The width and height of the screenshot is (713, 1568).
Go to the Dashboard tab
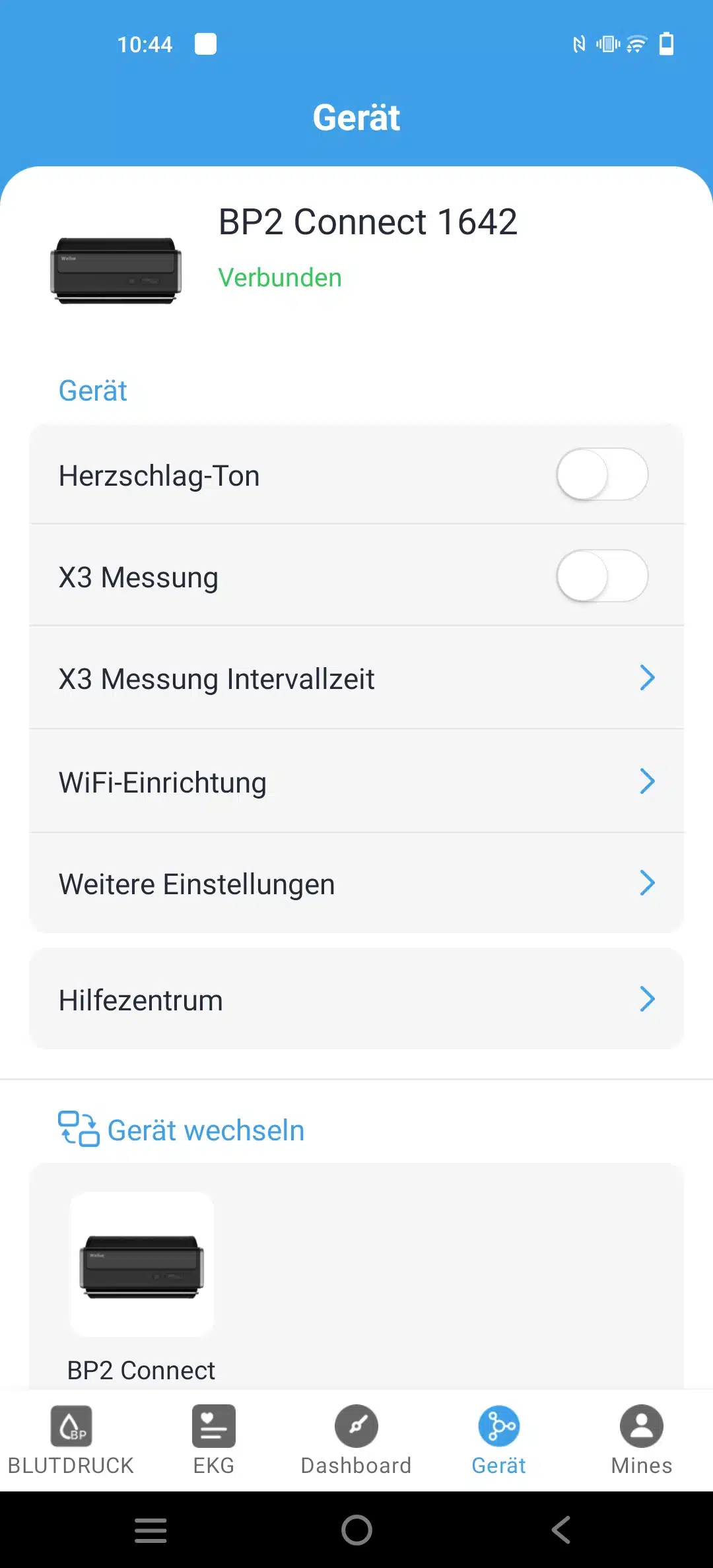point(356,1440)
